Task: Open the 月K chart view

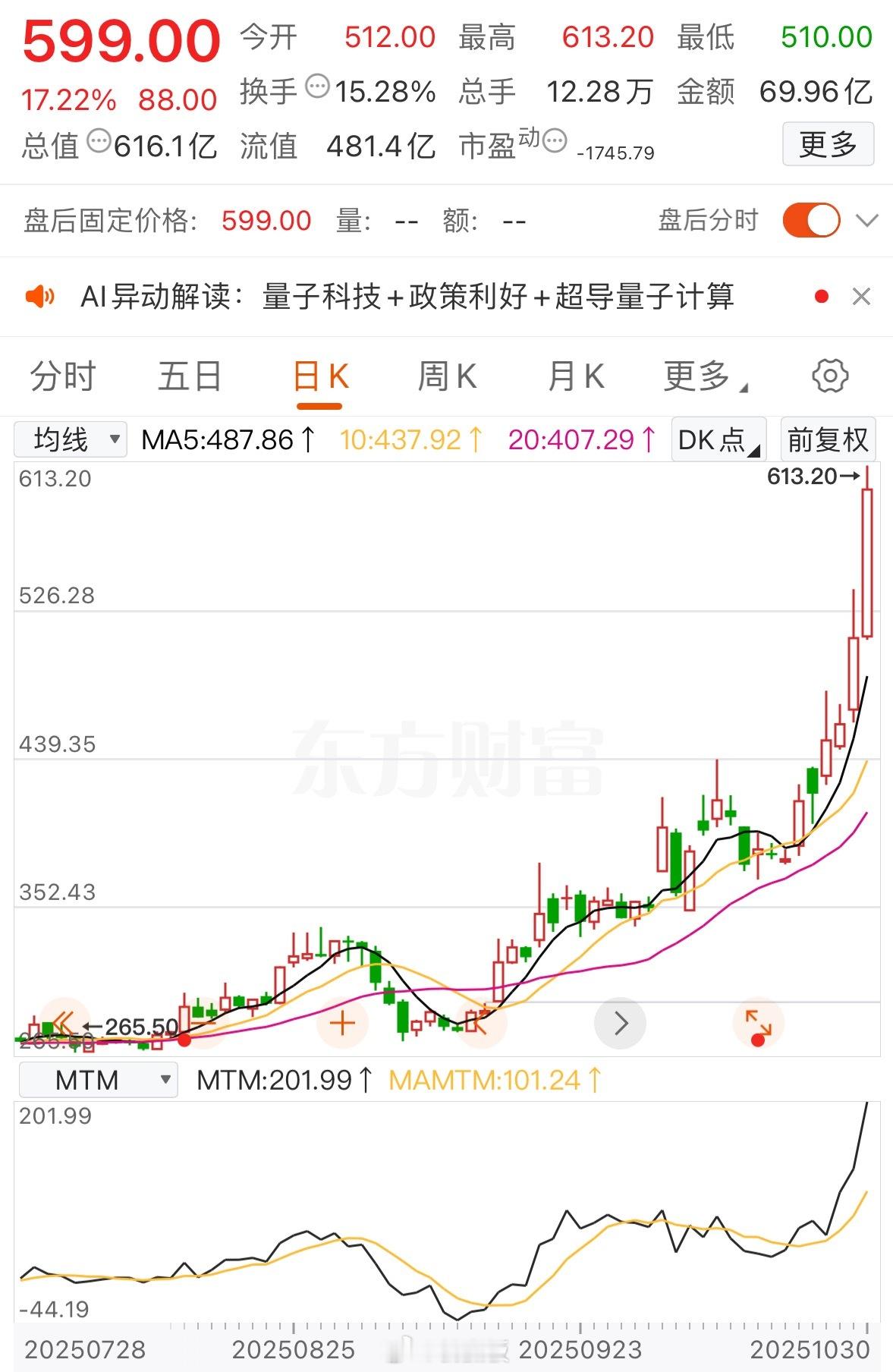Action: tap(578, 375)
